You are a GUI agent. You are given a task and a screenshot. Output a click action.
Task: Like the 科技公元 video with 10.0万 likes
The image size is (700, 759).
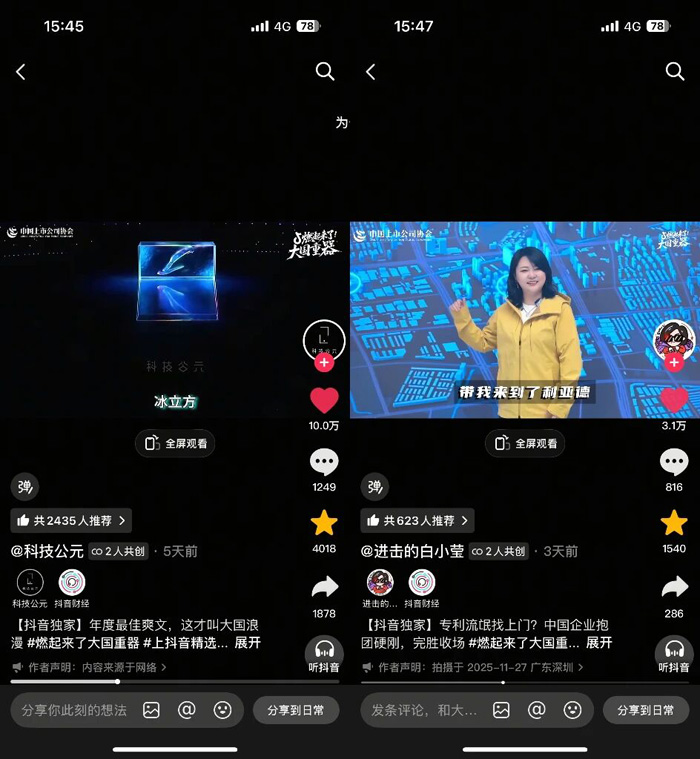324,401
